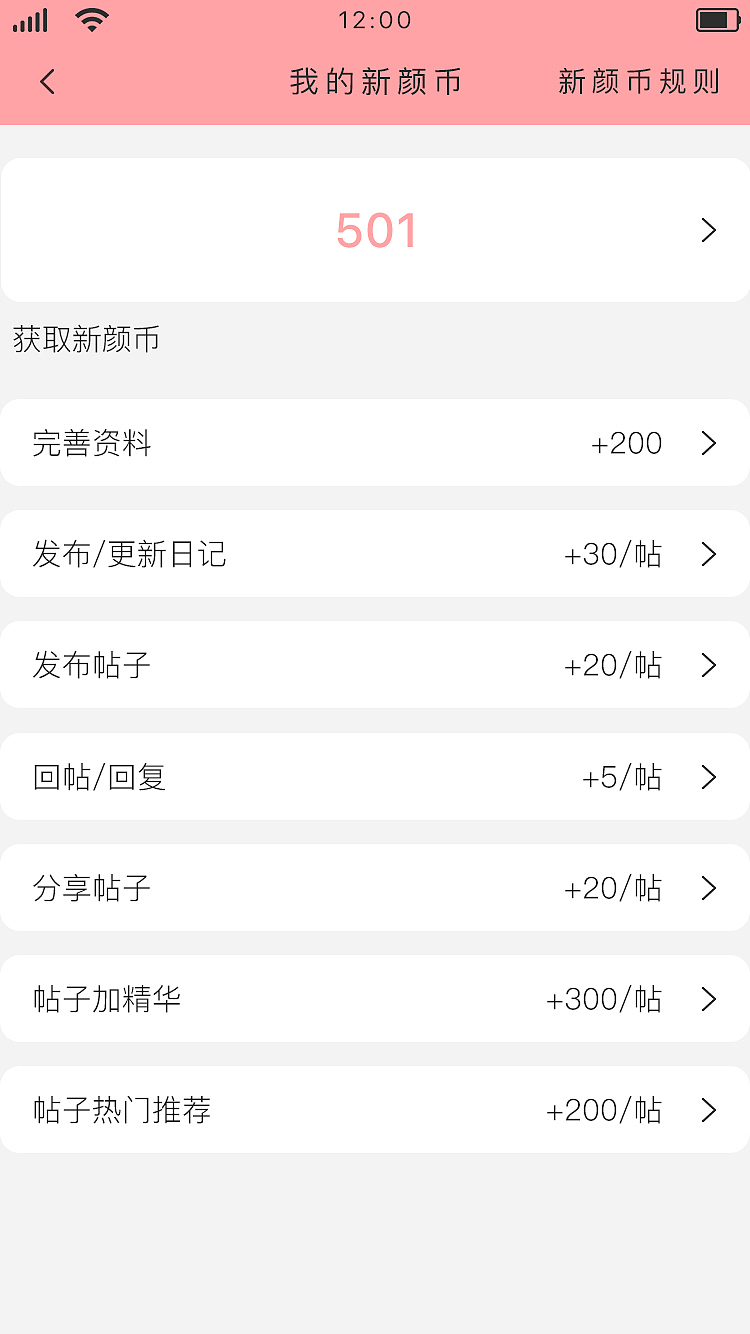Tap the chevron on 发布帖子 row

[710, 665]
